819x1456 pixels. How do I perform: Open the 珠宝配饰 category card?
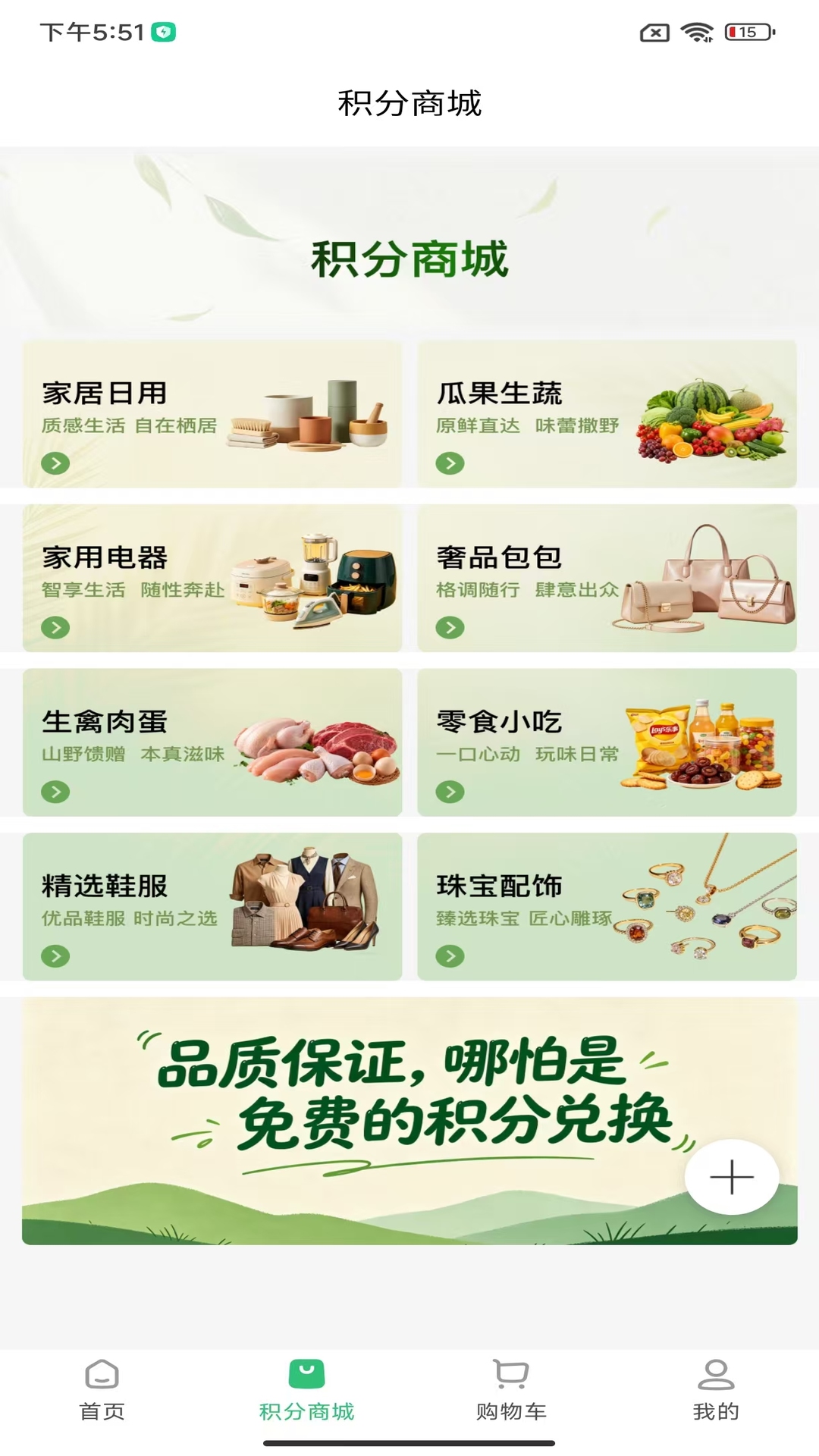[607, 907]
